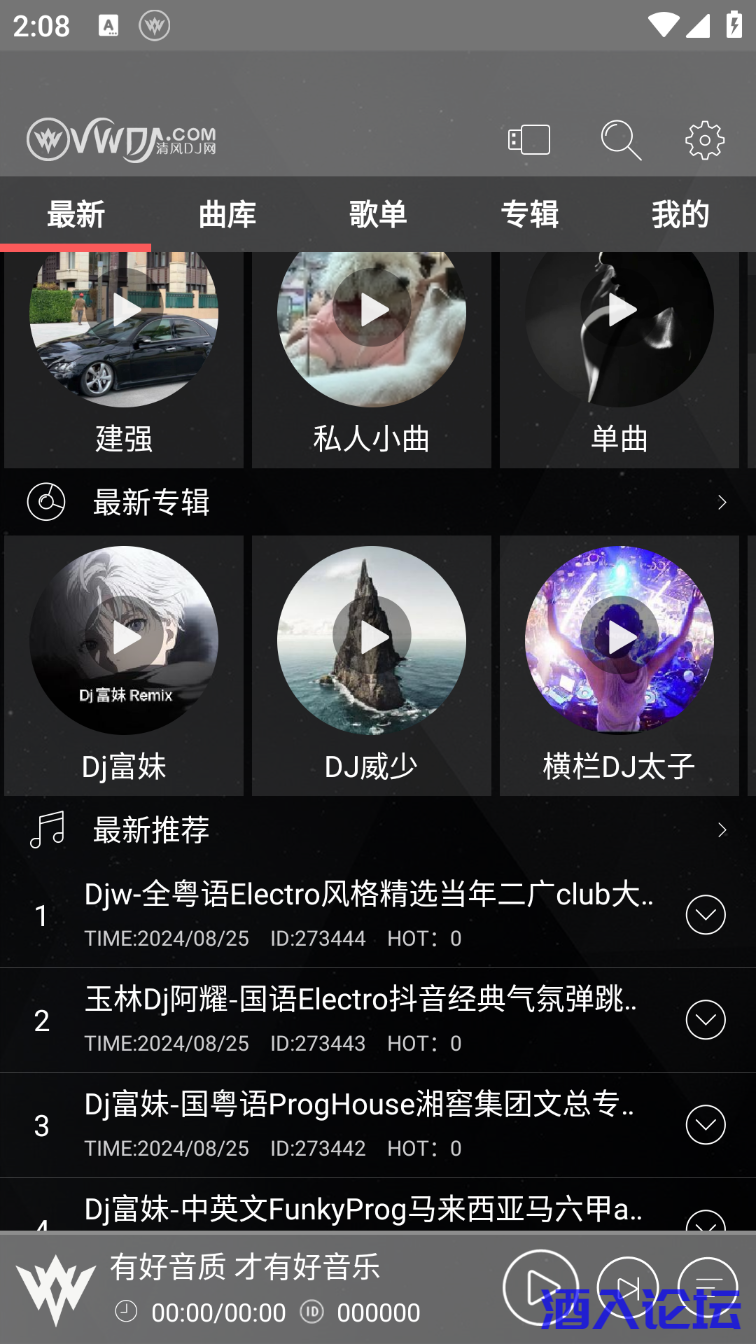
Task: Play the 建强 playlist
Action: click(x=123, y=310)
